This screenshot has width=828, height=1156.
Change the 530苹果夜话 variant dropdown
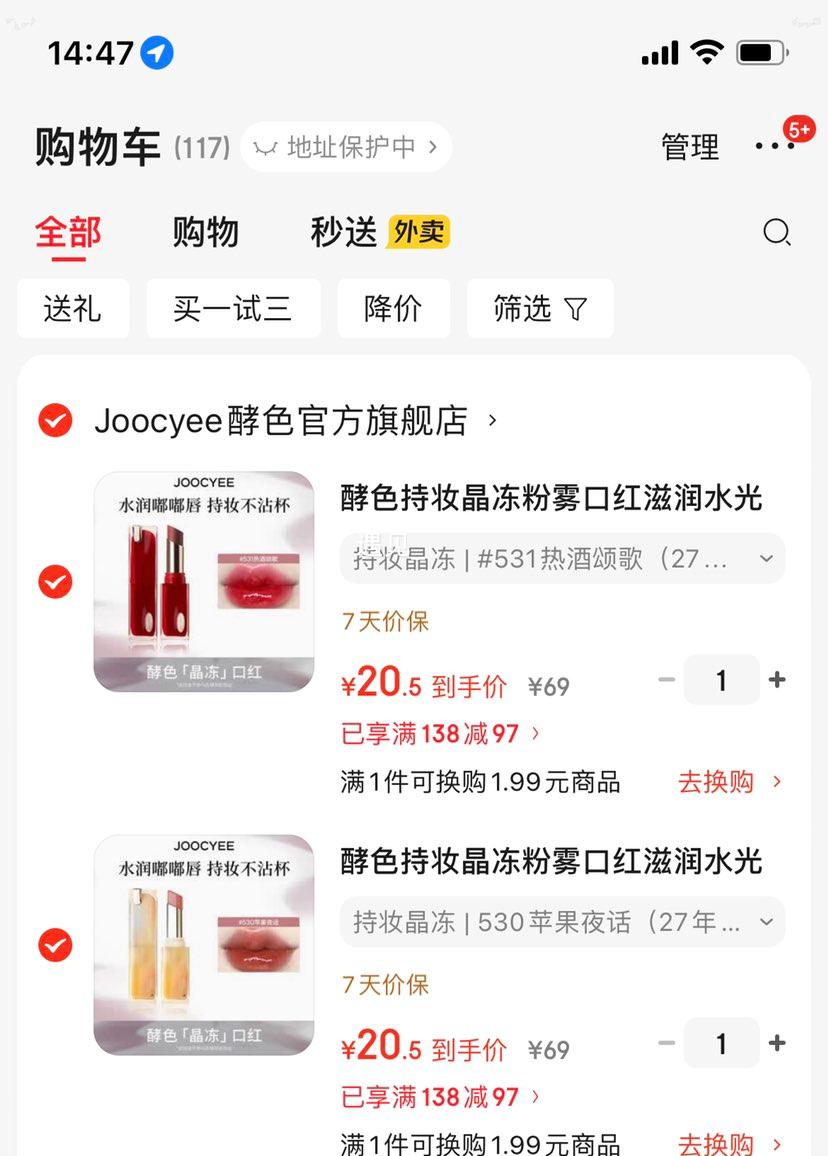[x=562, y=922]
